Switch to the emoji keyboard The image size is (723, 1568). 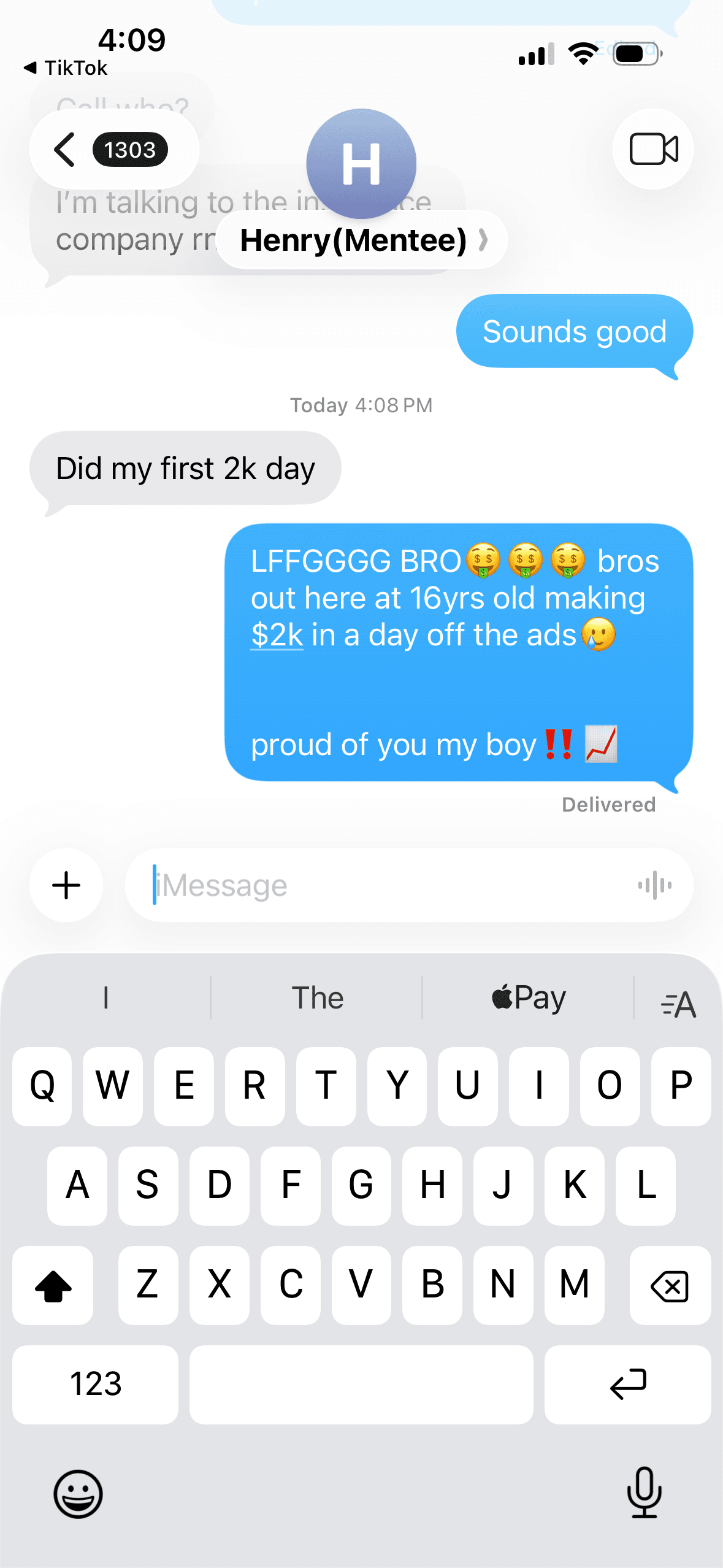coord(78,1494)
